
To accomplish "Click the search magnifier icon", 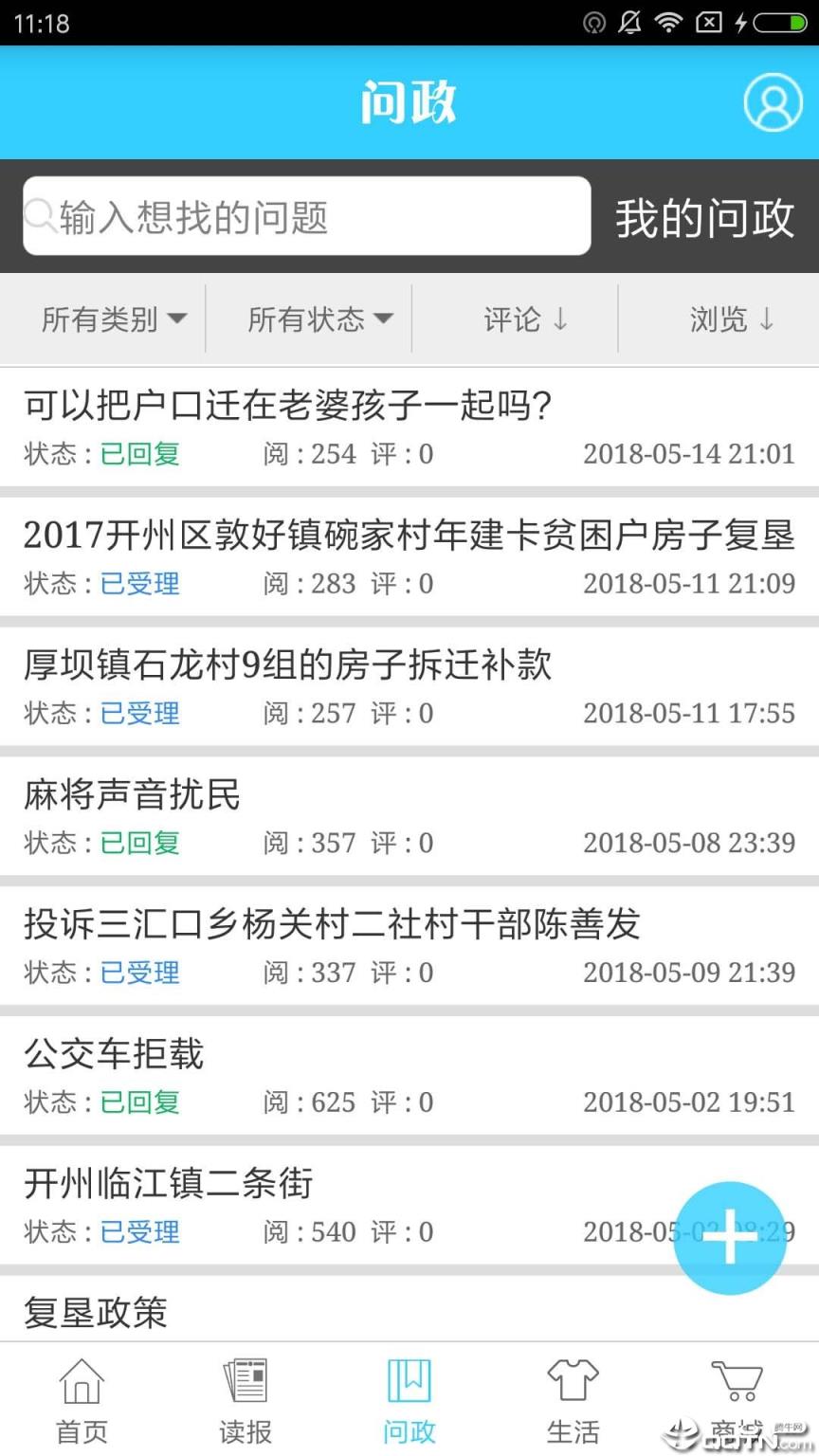I will [40, 217].
